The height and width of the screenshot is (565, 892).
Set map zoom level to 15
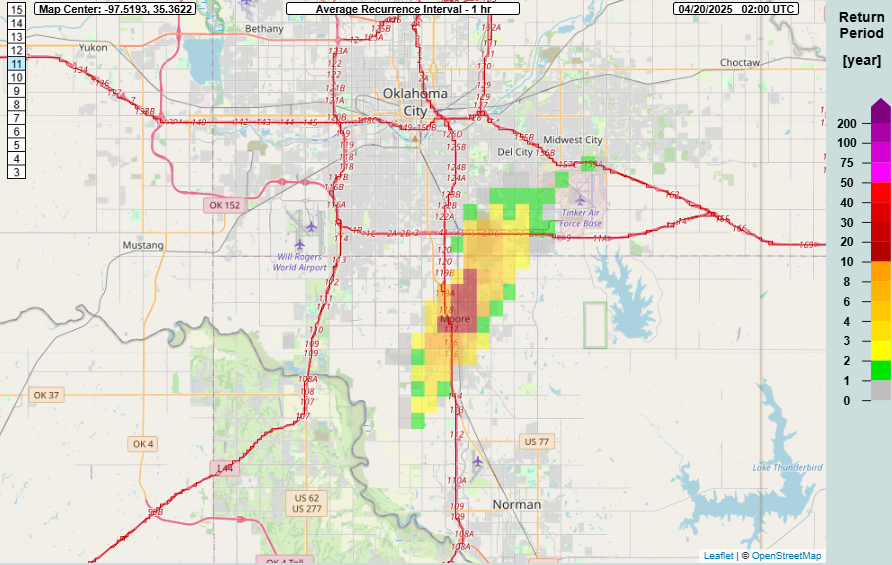click(17, 9)
